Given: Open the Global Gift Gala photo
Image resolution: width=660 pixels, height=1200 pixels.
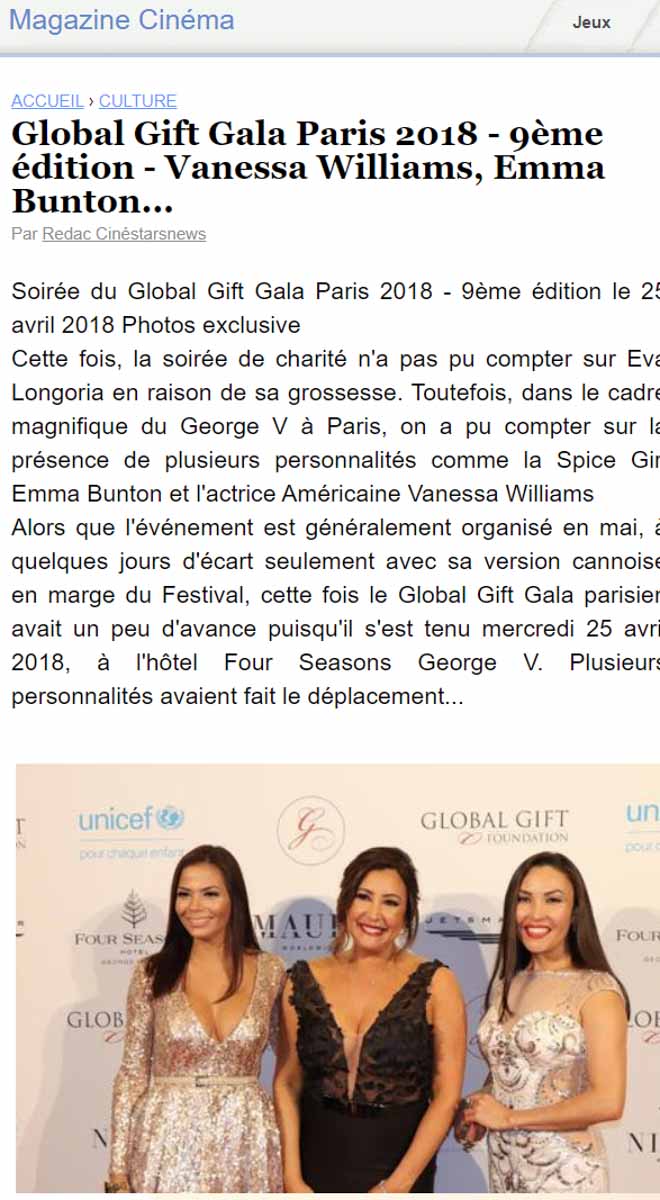Looking at the screenshot, I should 338,980.
